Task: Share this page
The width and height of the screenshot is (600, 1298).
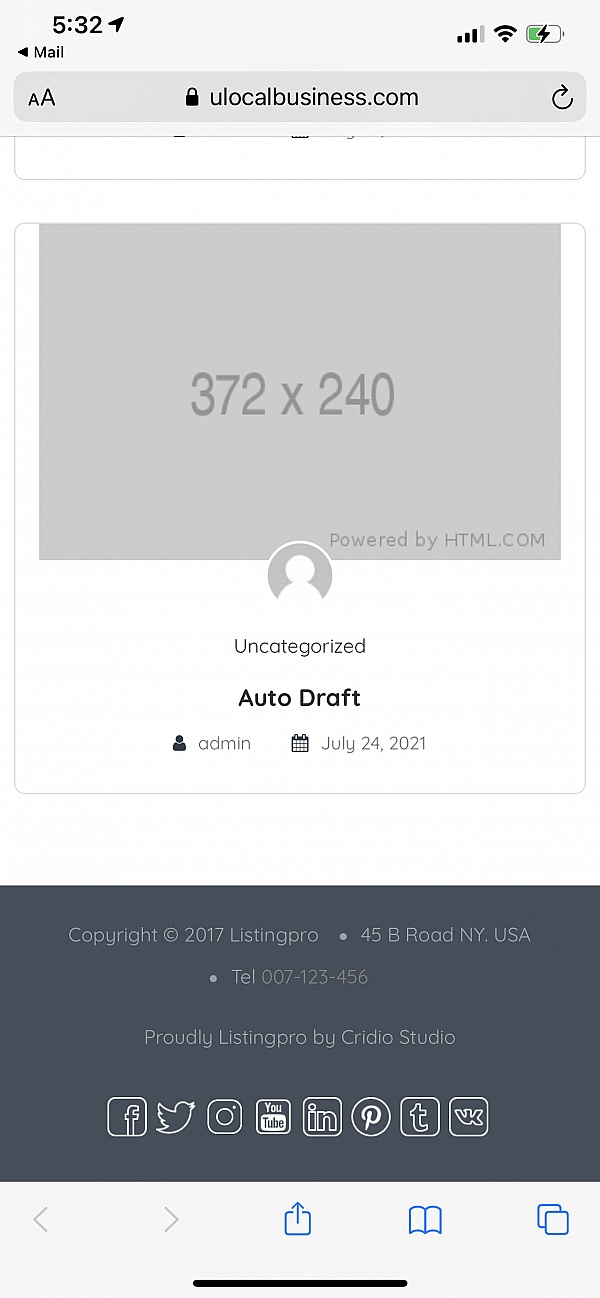Action: click(298, 1219)
